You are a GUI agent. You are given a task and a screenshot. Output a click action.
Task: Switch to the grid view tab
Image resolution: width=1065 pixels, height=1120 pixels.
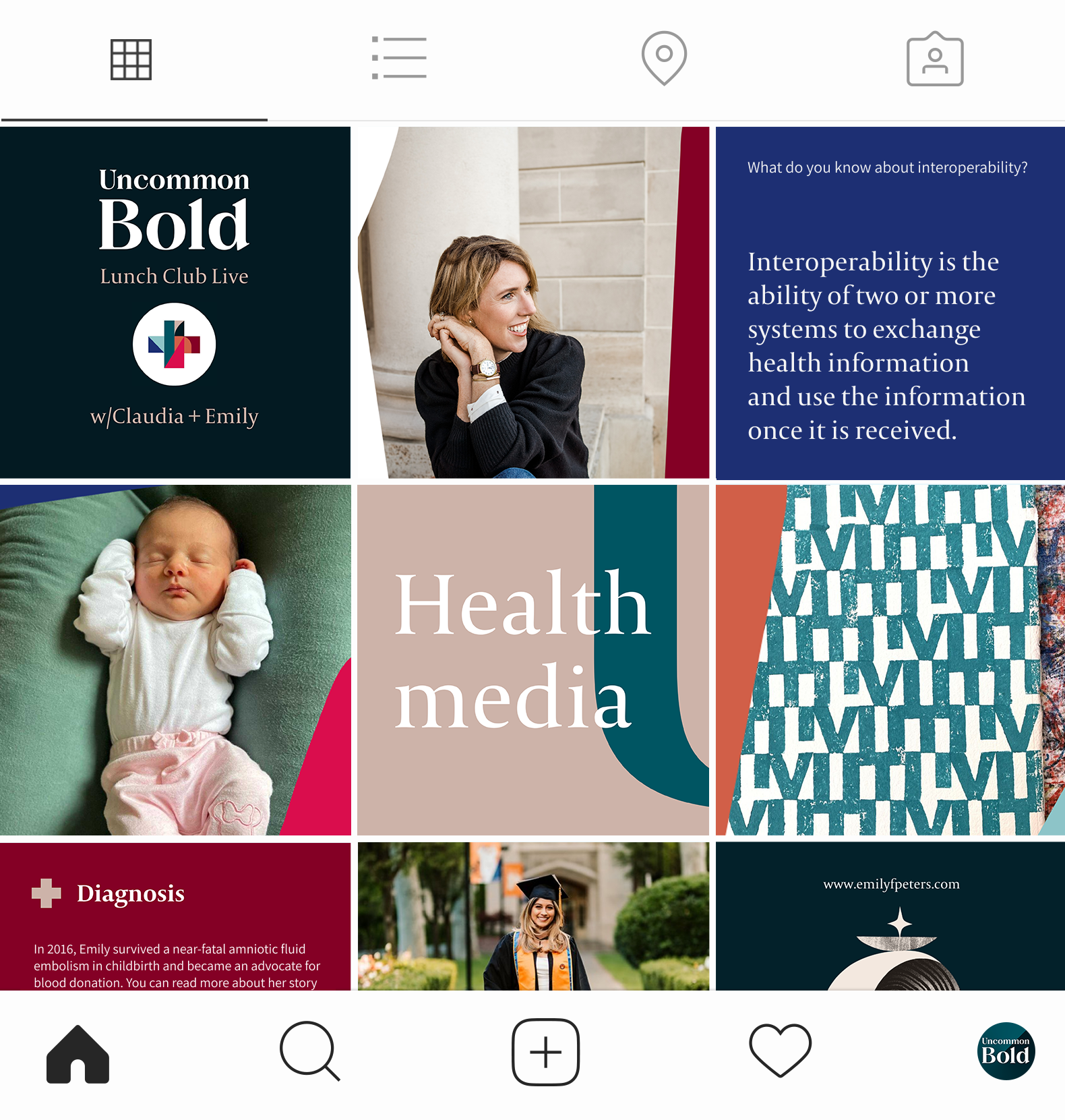[131, 60]
